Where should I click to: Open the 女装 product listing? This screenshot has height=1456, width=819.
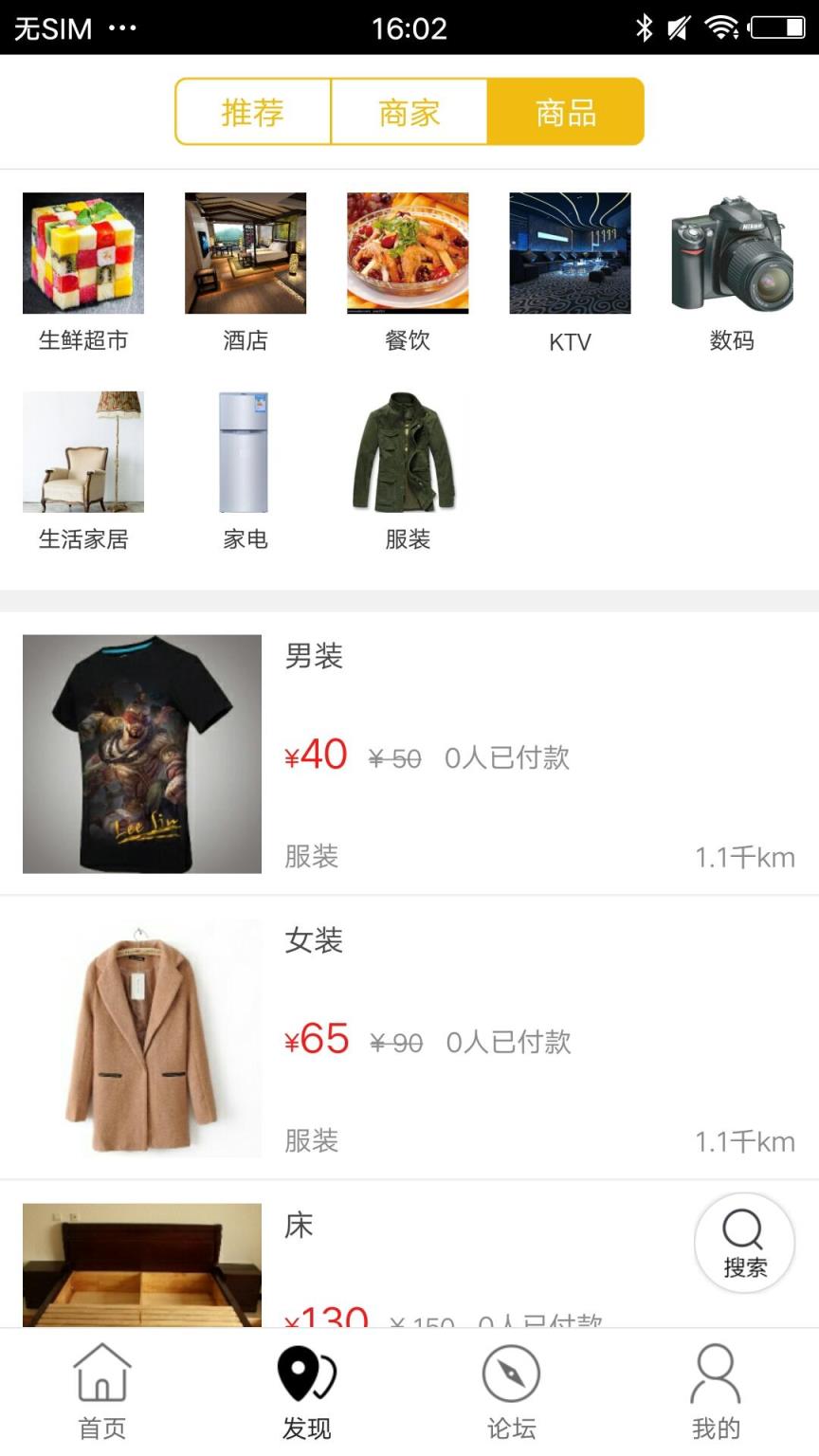(x=408, y=1038)
